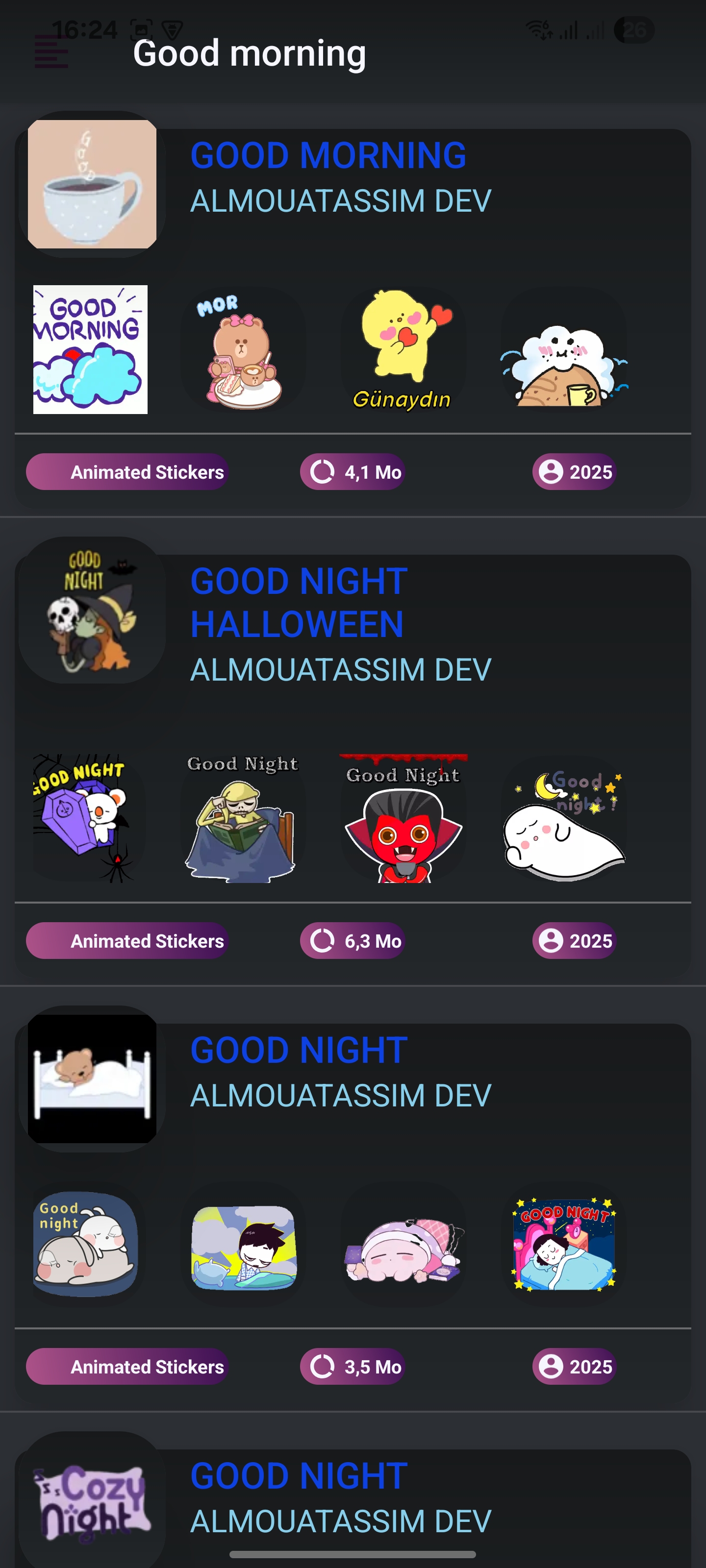Click the 2025 badge on Halloween pack
This screenshot has width=706, height=1568.
click(x=573, y=941)
